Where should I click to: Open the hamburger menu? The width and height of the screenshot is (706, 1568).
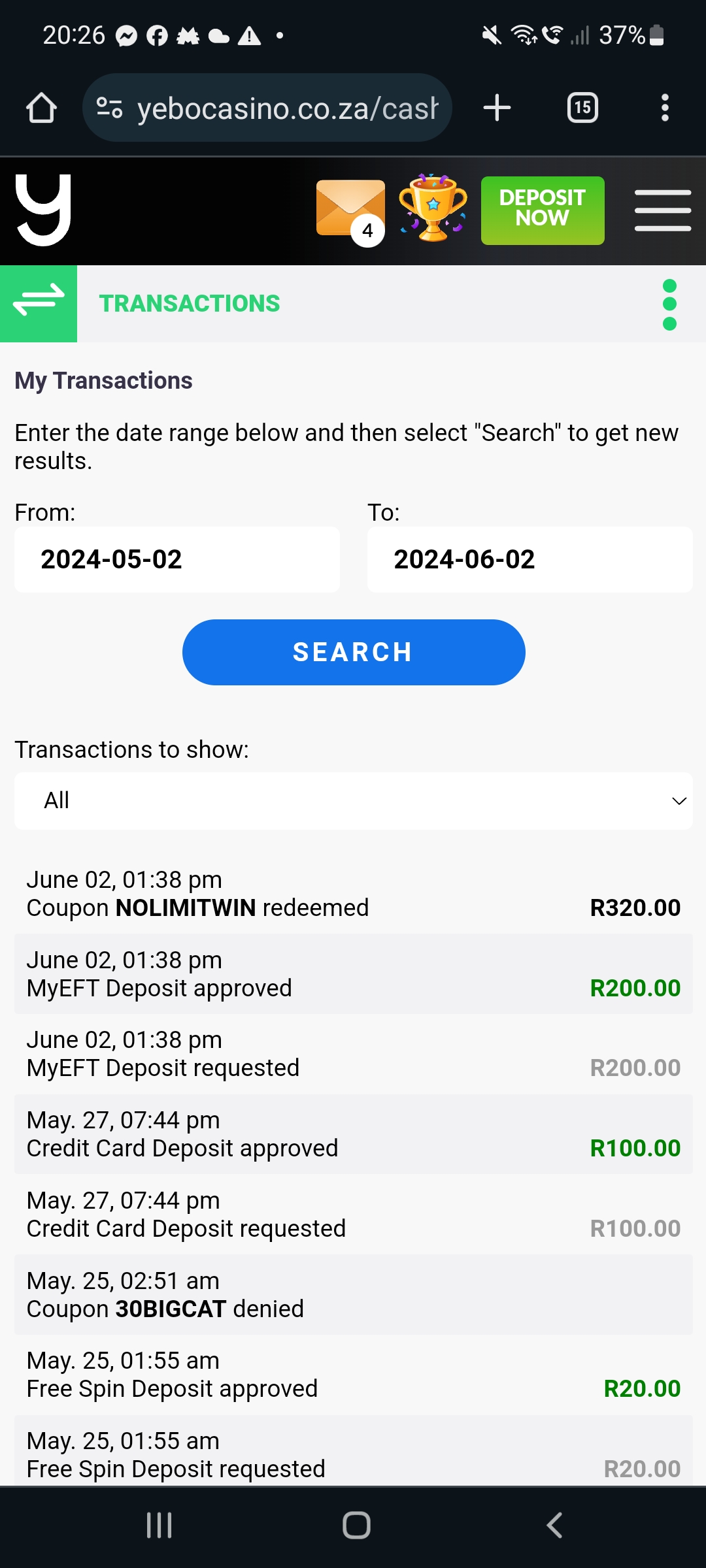coord(662,210)
